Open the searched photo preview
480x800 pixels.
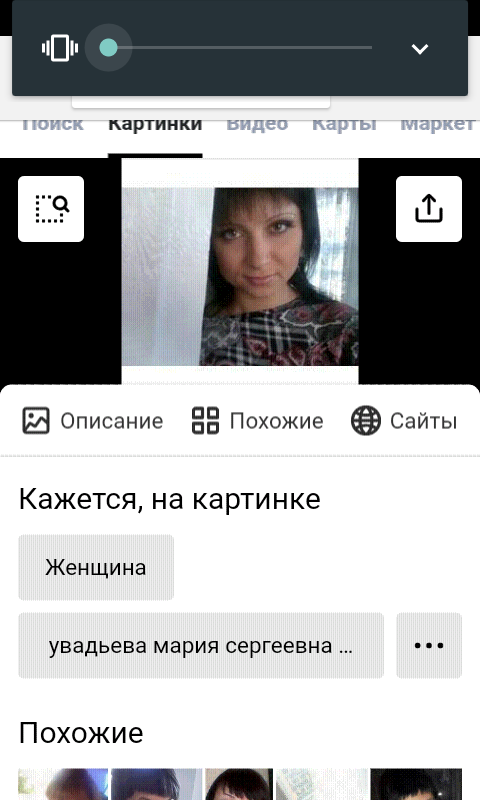pos(240,271)
